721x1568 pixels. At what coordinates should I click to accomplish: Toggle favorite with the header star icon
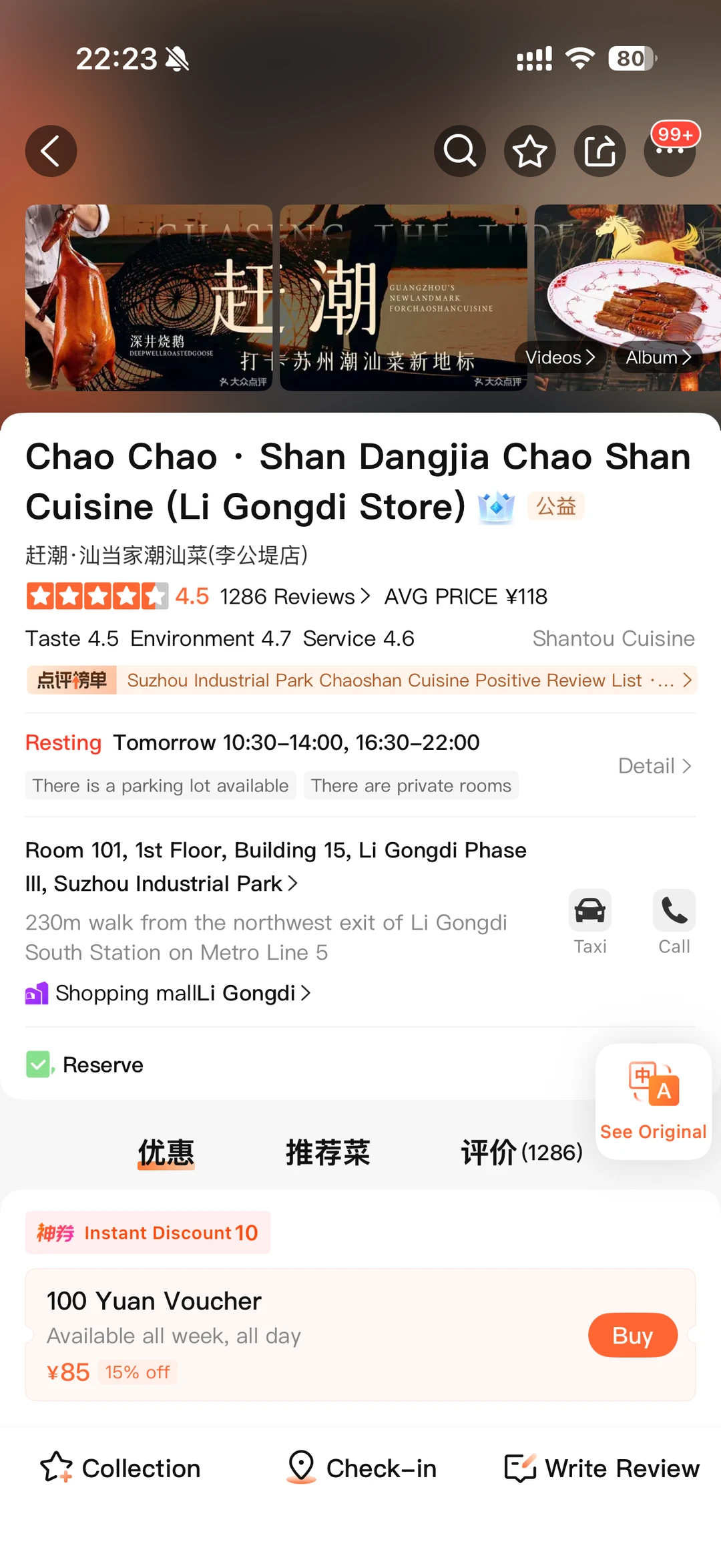click(x=529, y=151)
